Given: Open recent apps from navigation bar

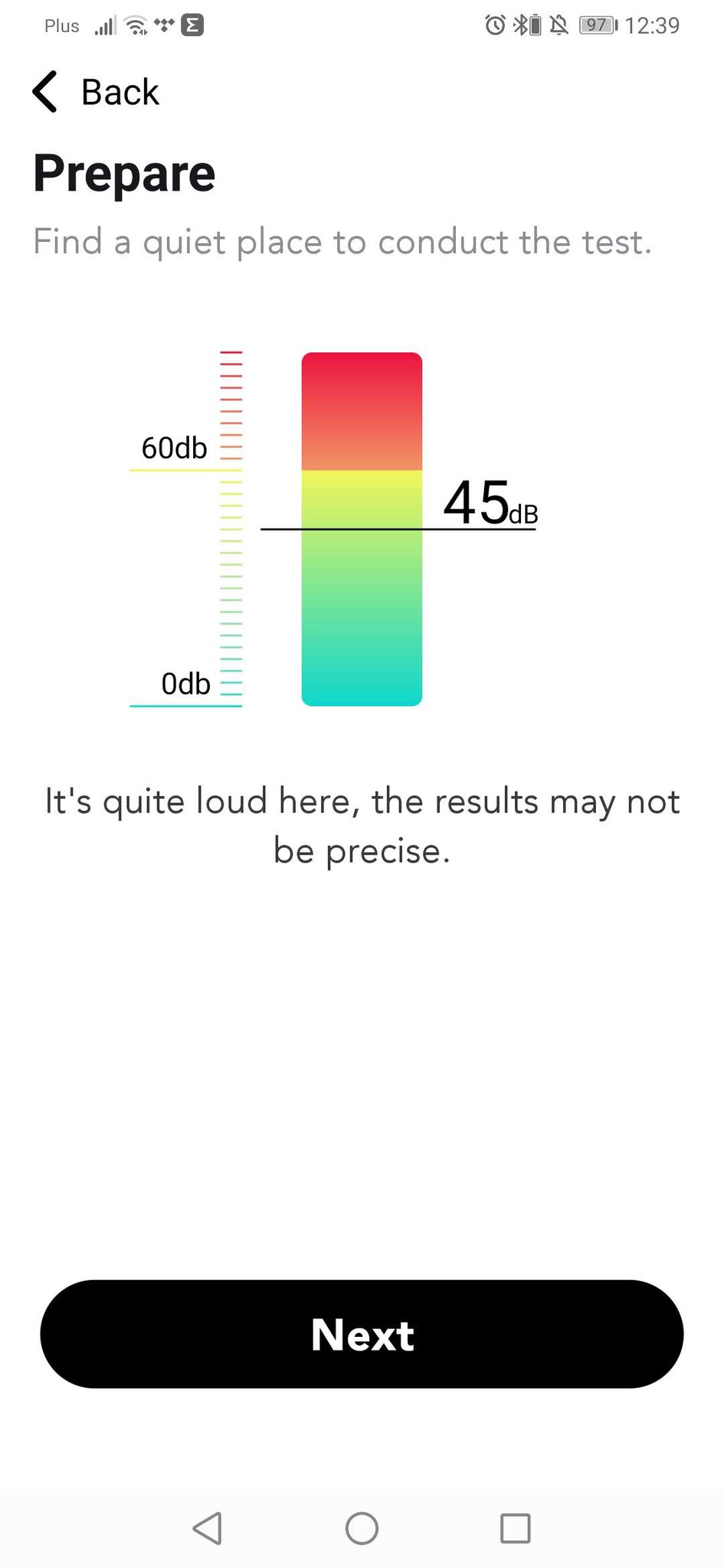Looking at the screenshot, I should (x=515, y=1528).
